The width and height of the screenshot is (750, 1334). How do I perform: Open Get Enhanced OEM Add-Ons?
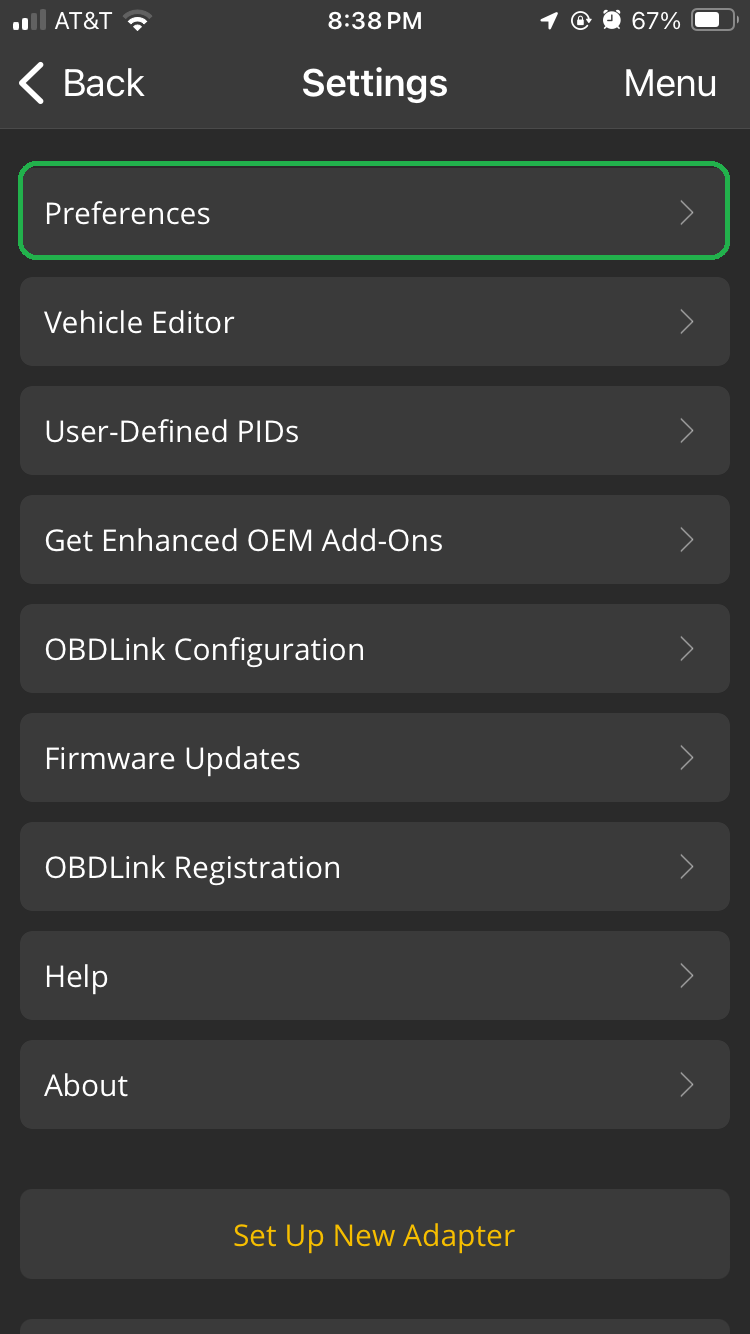click(x=374, y=539)
